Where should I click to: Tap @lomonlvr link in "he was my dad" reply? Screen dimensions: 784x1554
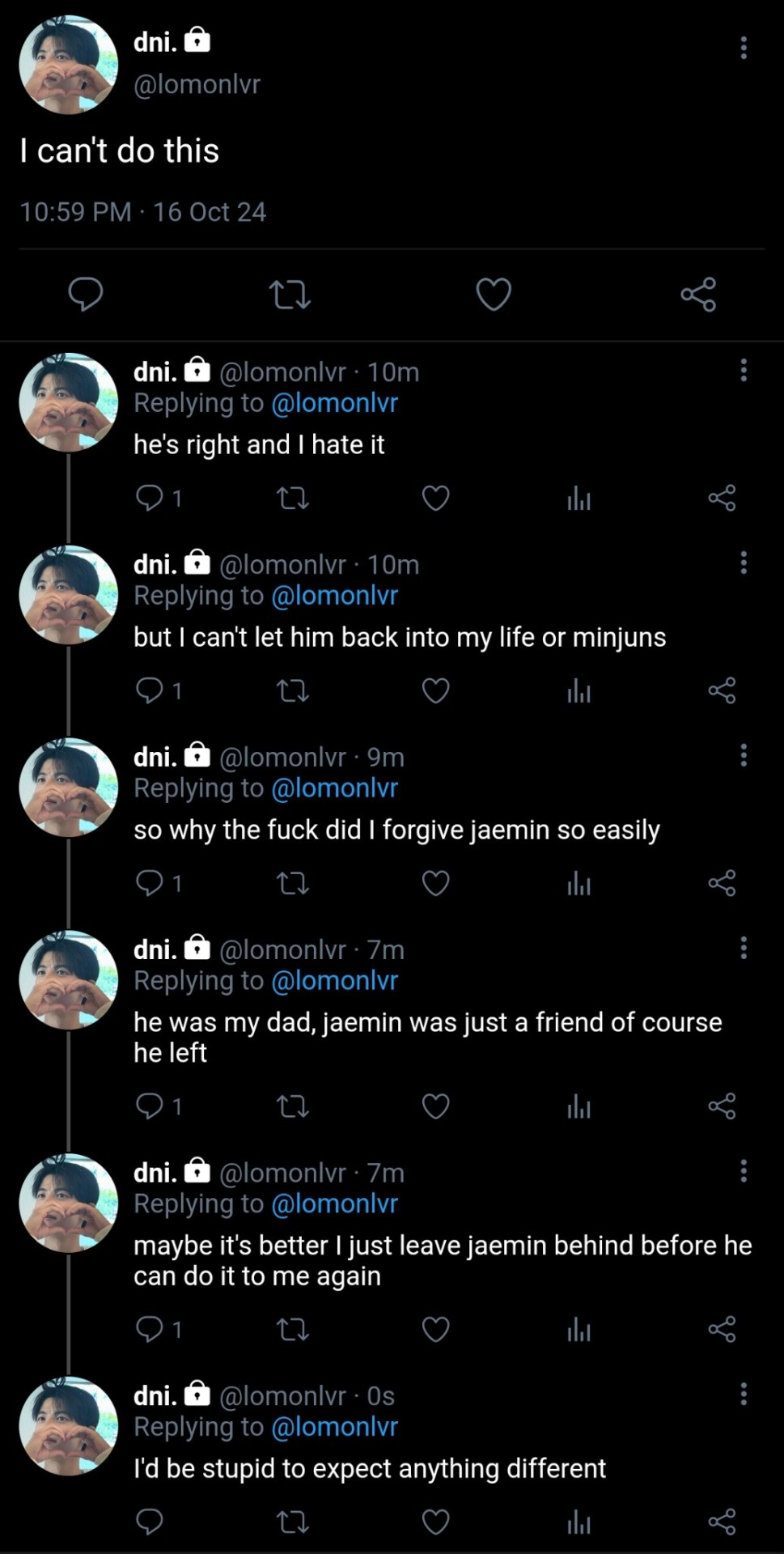tap(334, 981)
